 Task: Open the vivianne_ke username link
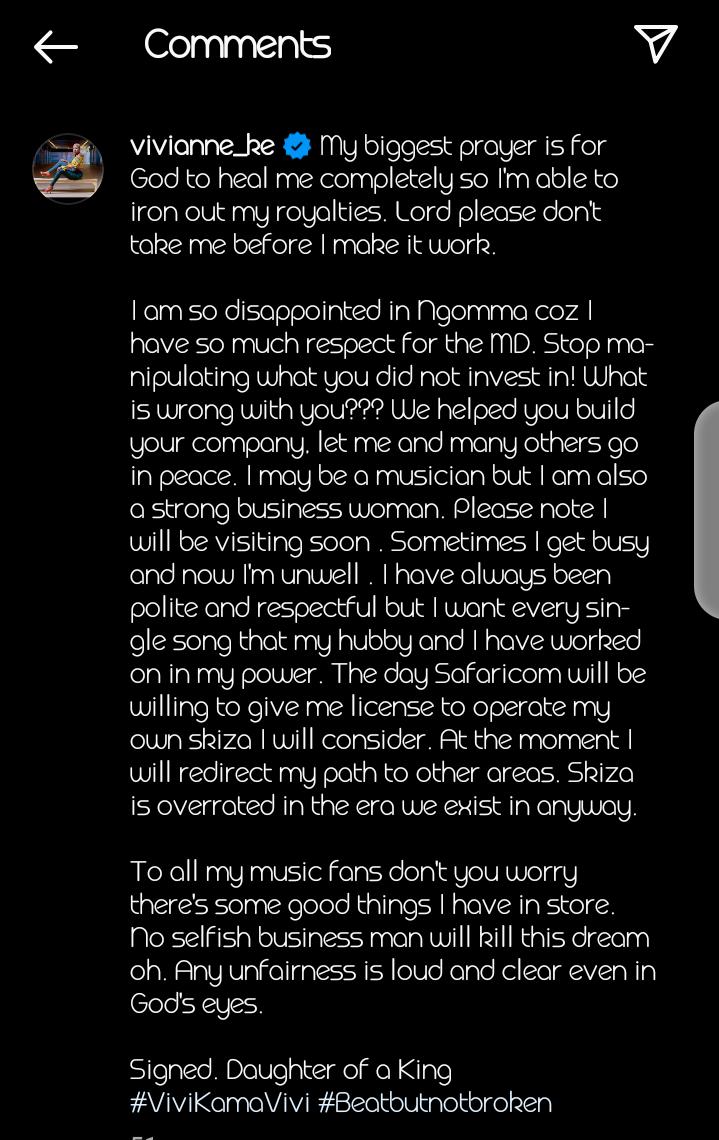(x=202, y=146)
